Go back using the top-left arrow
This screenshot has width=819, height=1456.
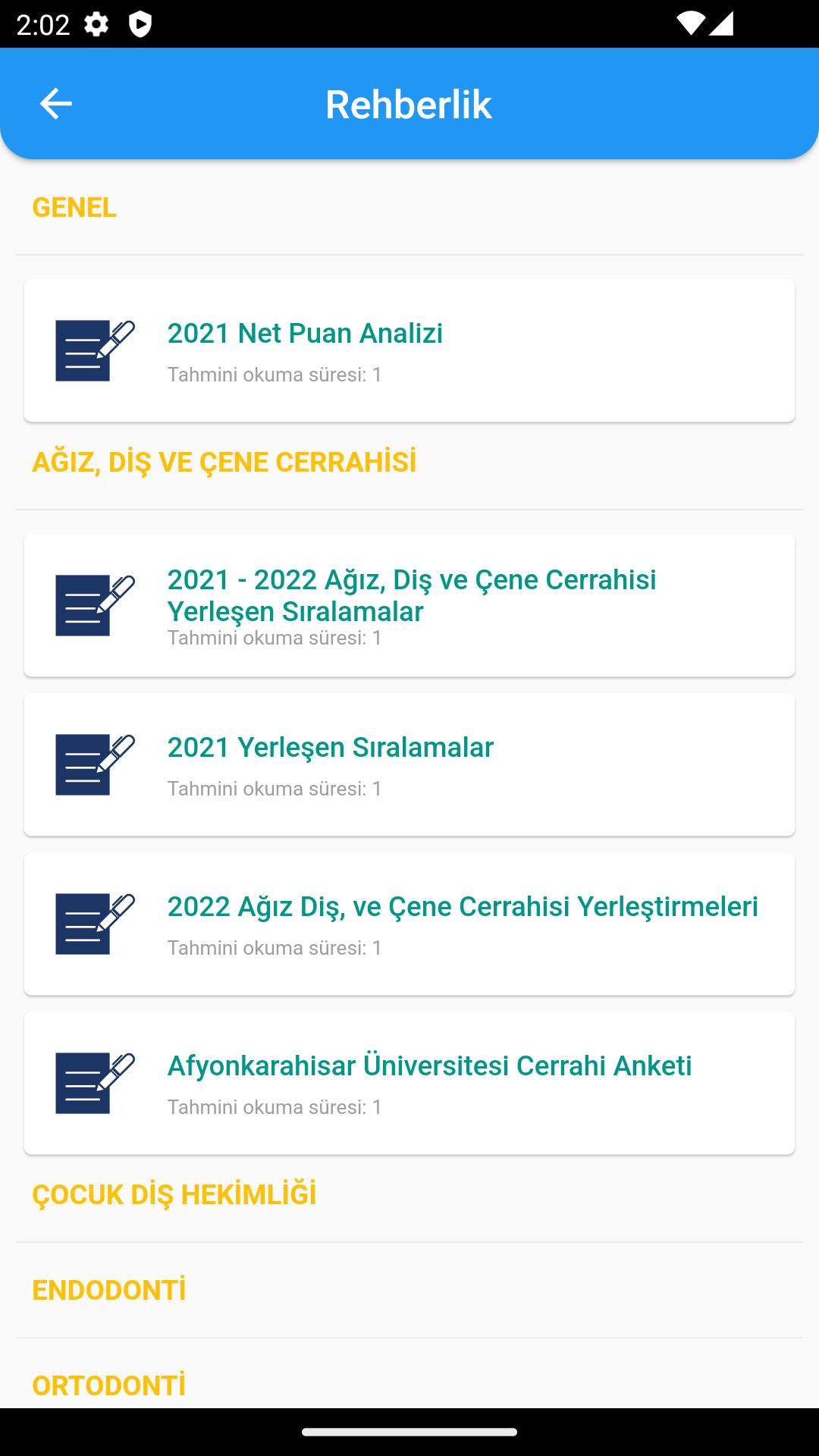tap(55, 104)
